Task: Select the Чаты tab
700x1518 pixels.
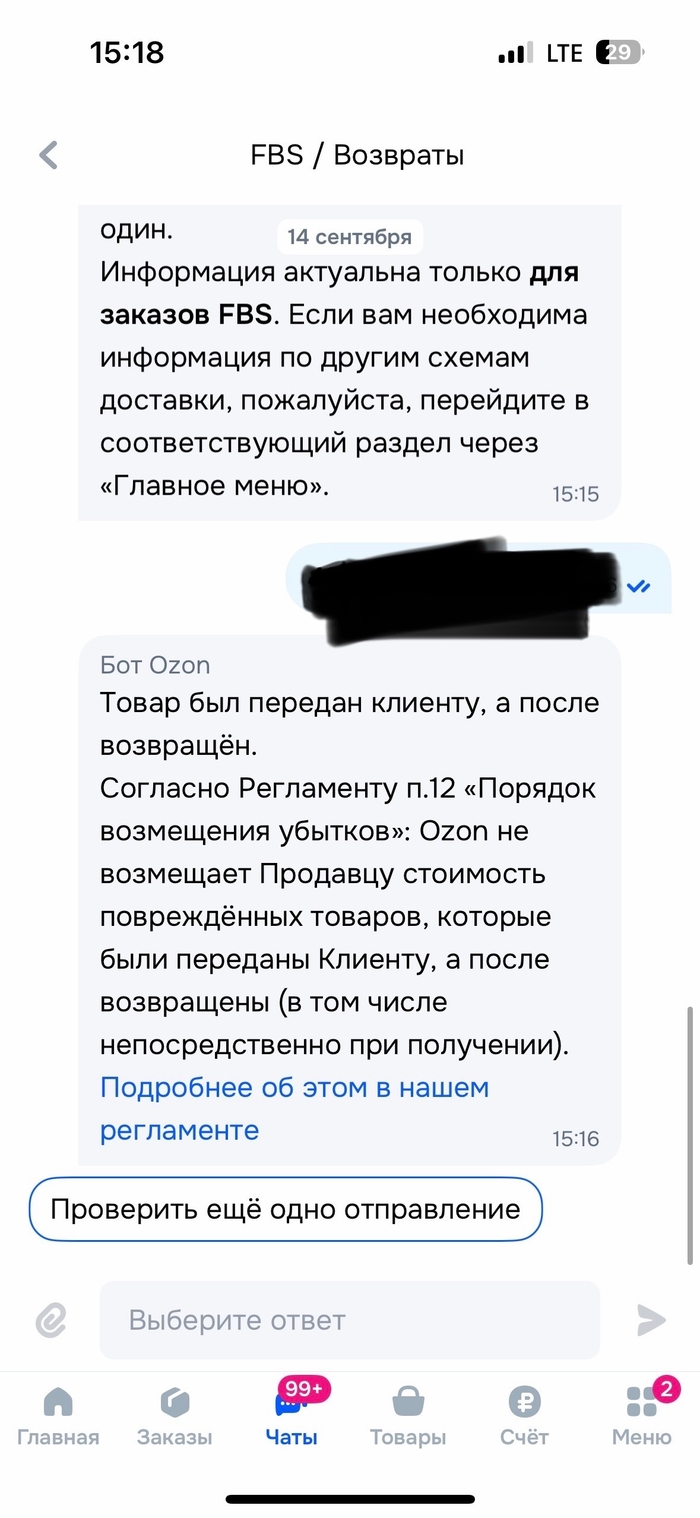Action: click(292, 1416)
